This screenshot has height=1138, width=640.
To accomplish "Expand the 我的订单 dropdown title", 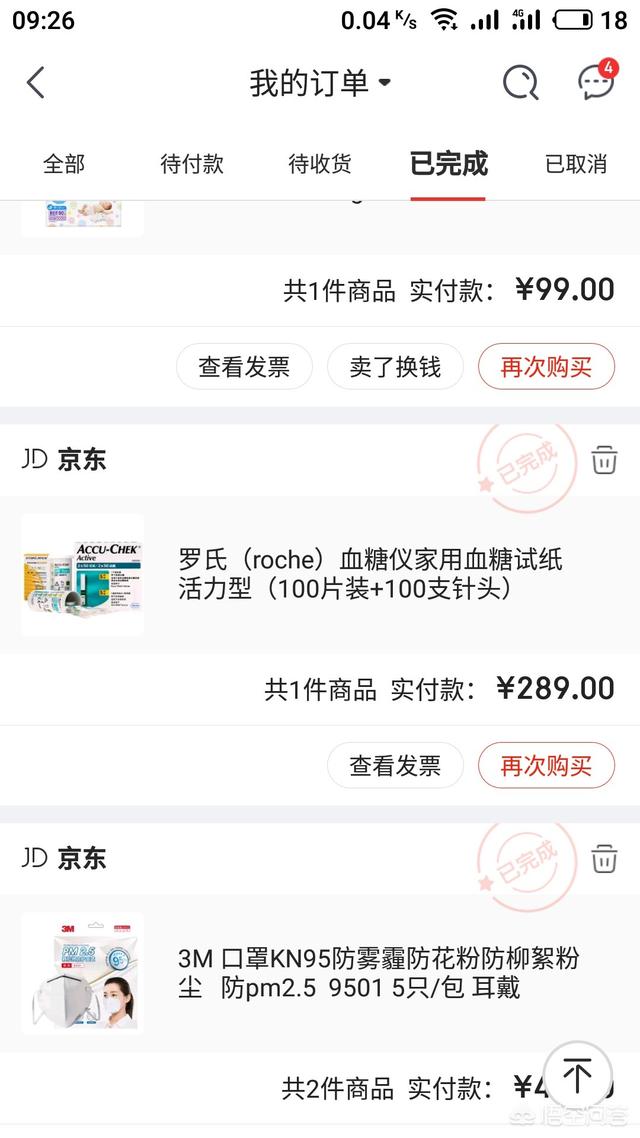I will coord(320,83).
